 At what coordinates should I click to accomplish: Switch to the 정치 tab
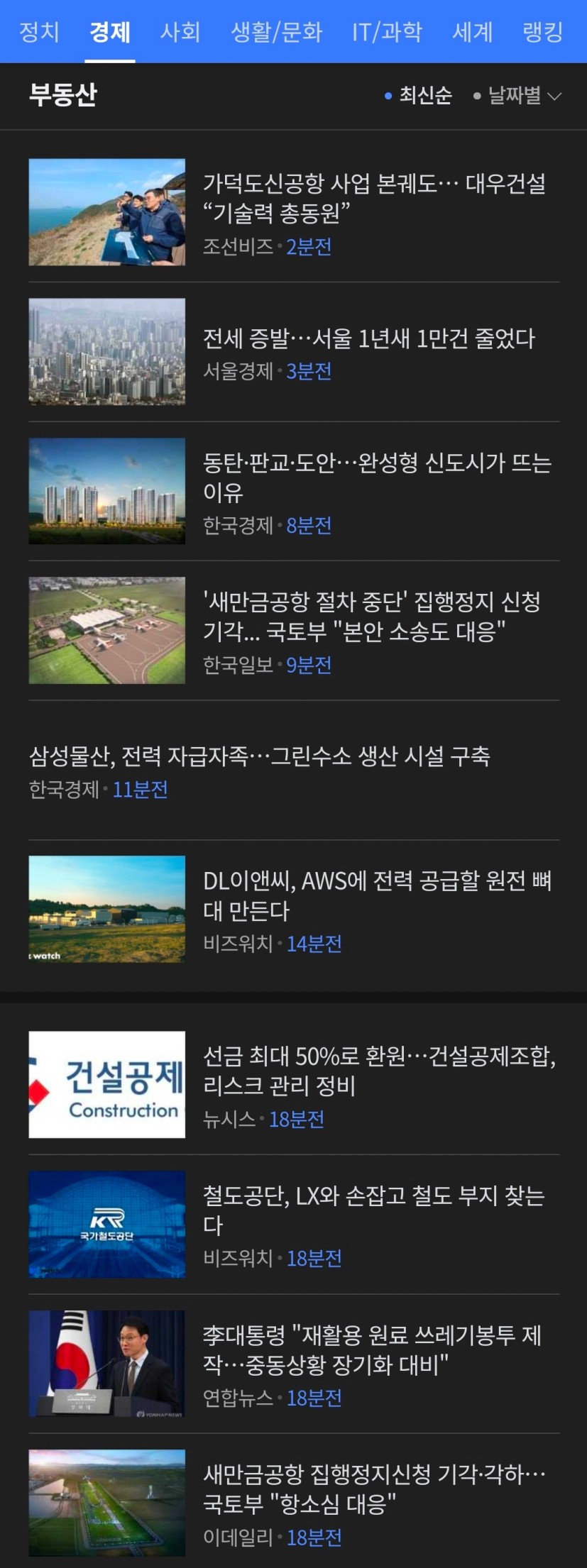(39, 32)
